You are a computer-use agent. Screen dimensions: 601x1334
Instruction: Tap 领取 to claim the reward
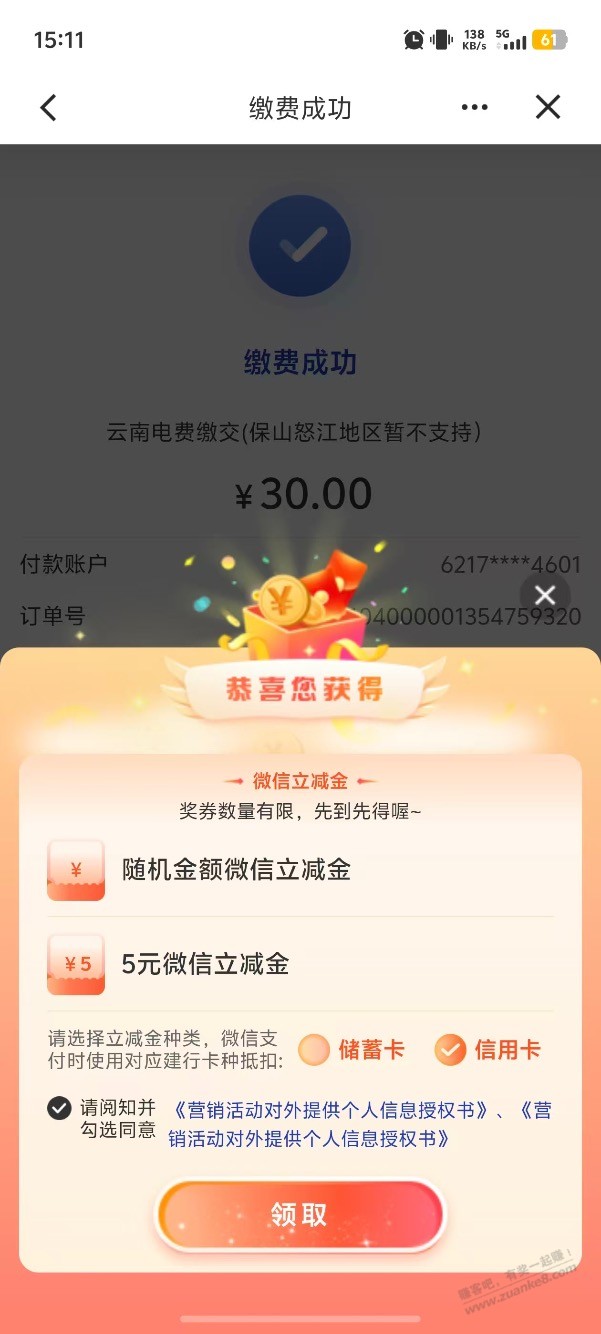299,1214
